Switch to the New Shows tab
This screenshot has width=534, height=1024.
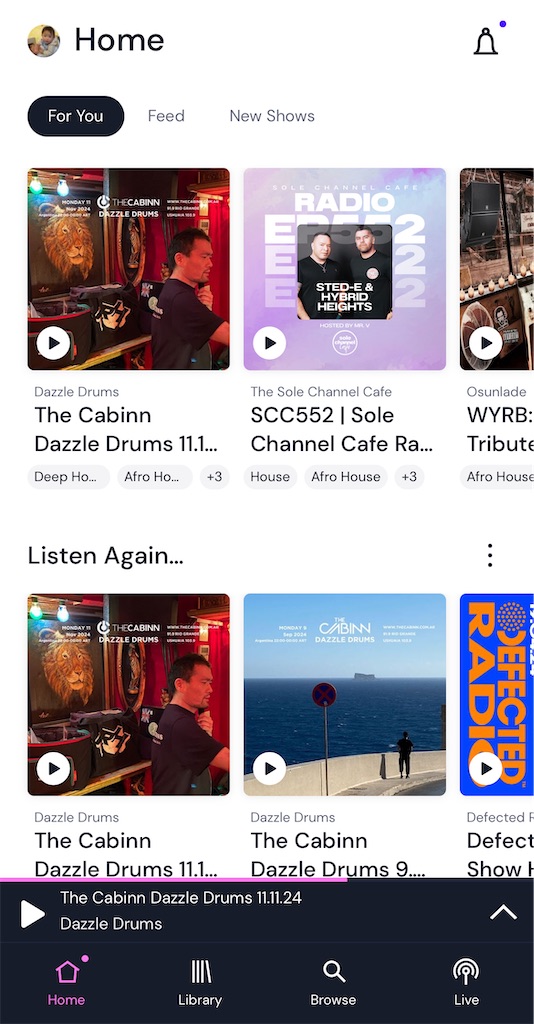pos(272,116)
